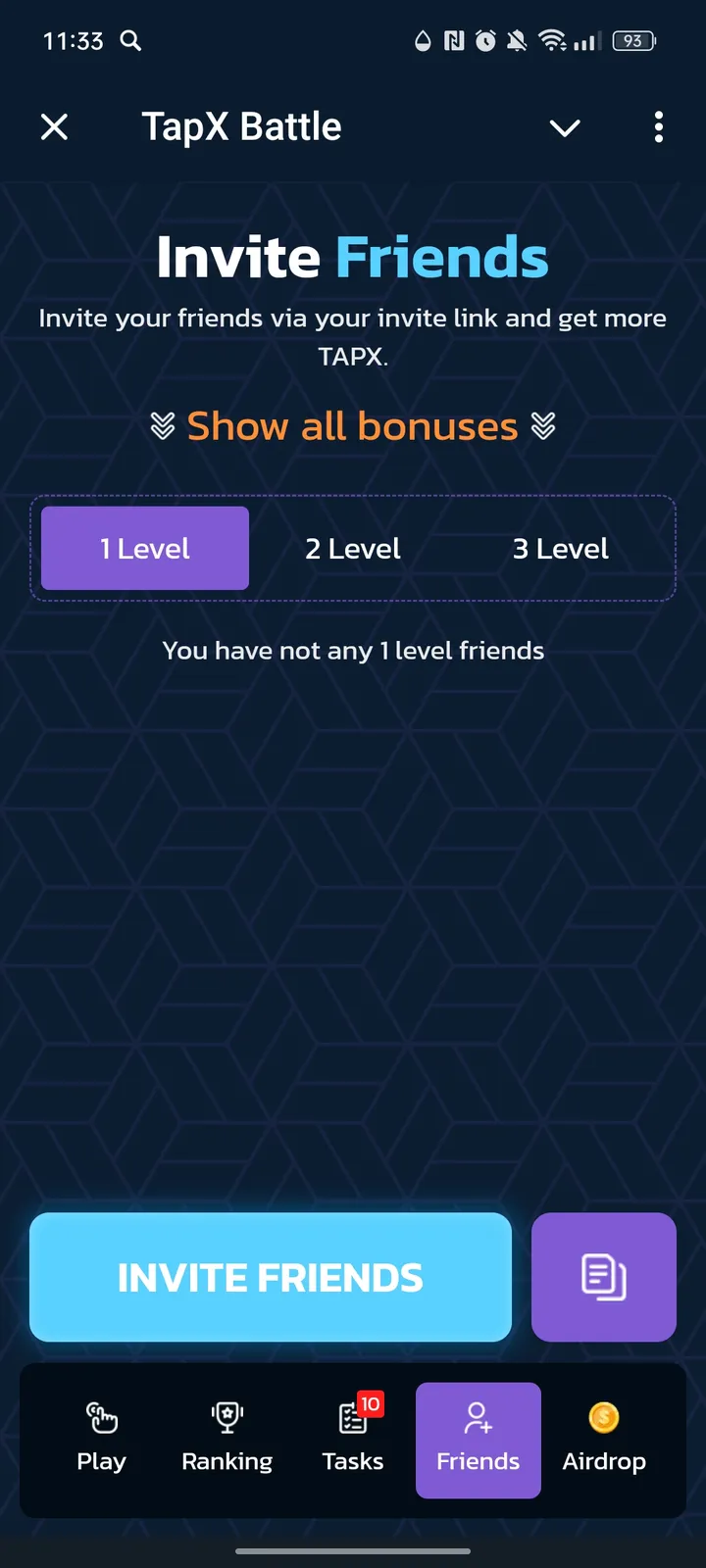Tap the 10 badge on Tasks
The image size is (706, 1568).
371,1403
